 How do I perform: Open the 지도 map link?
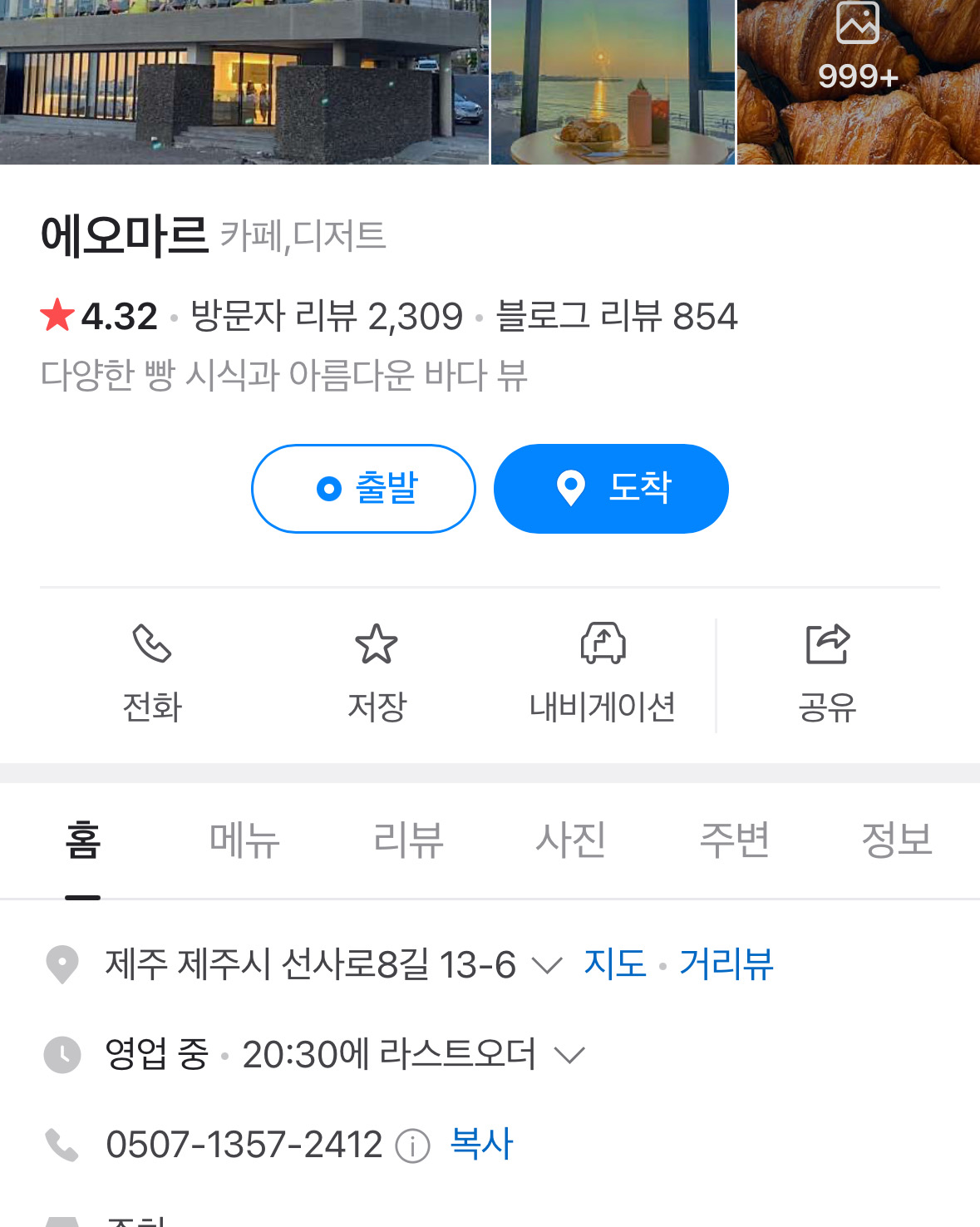click(615, 965)
